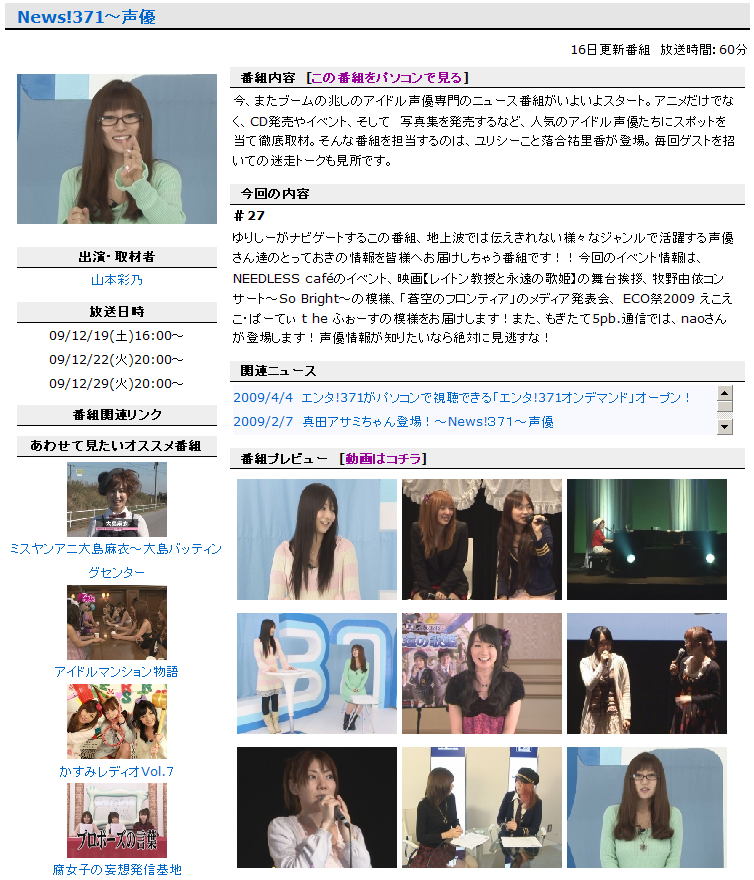The height and width of the screenshot is (880, 754).
Task: Open performer link 山本彩乃
Action: pyautogui.click(x=117, y=282)
